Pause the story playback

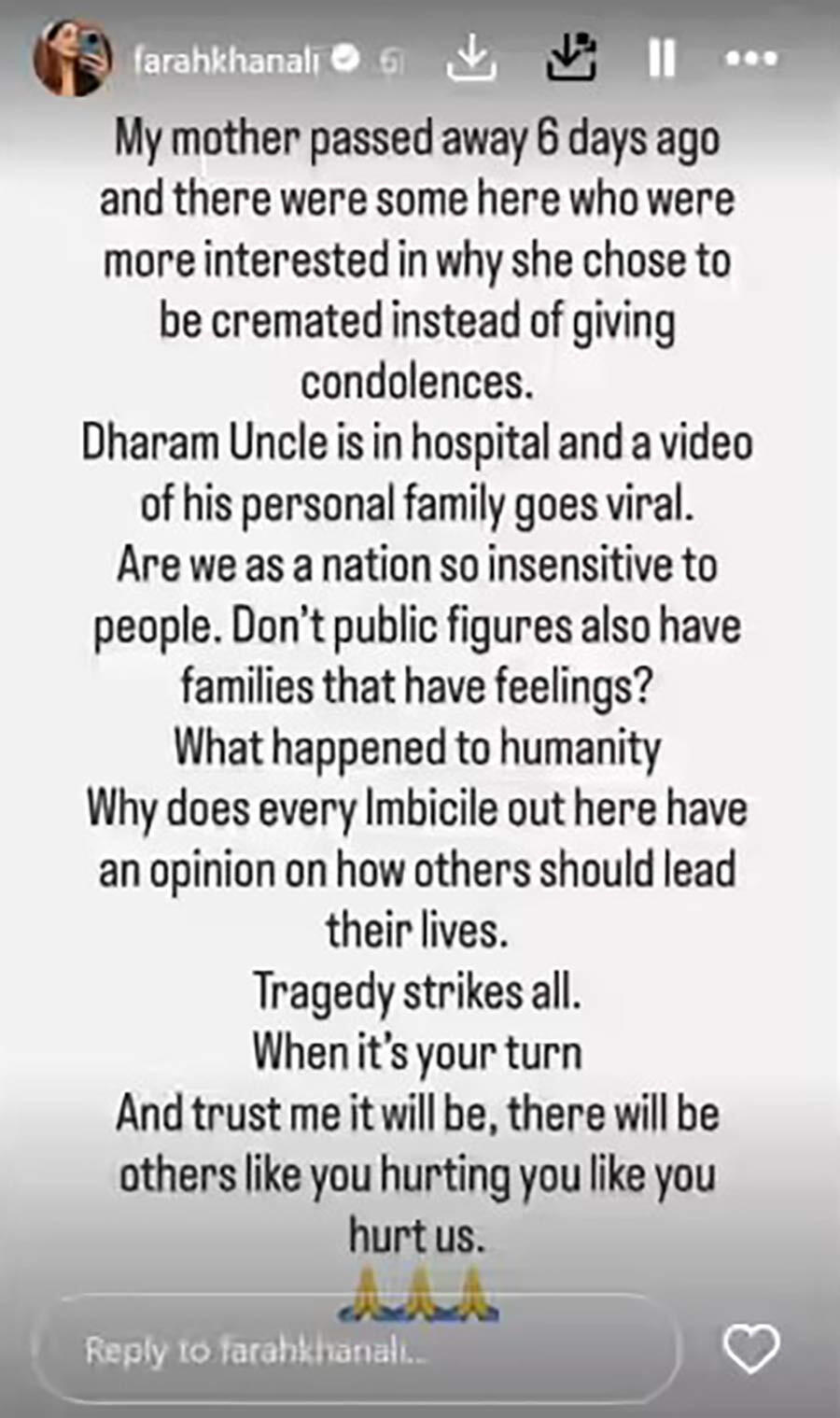661,58
